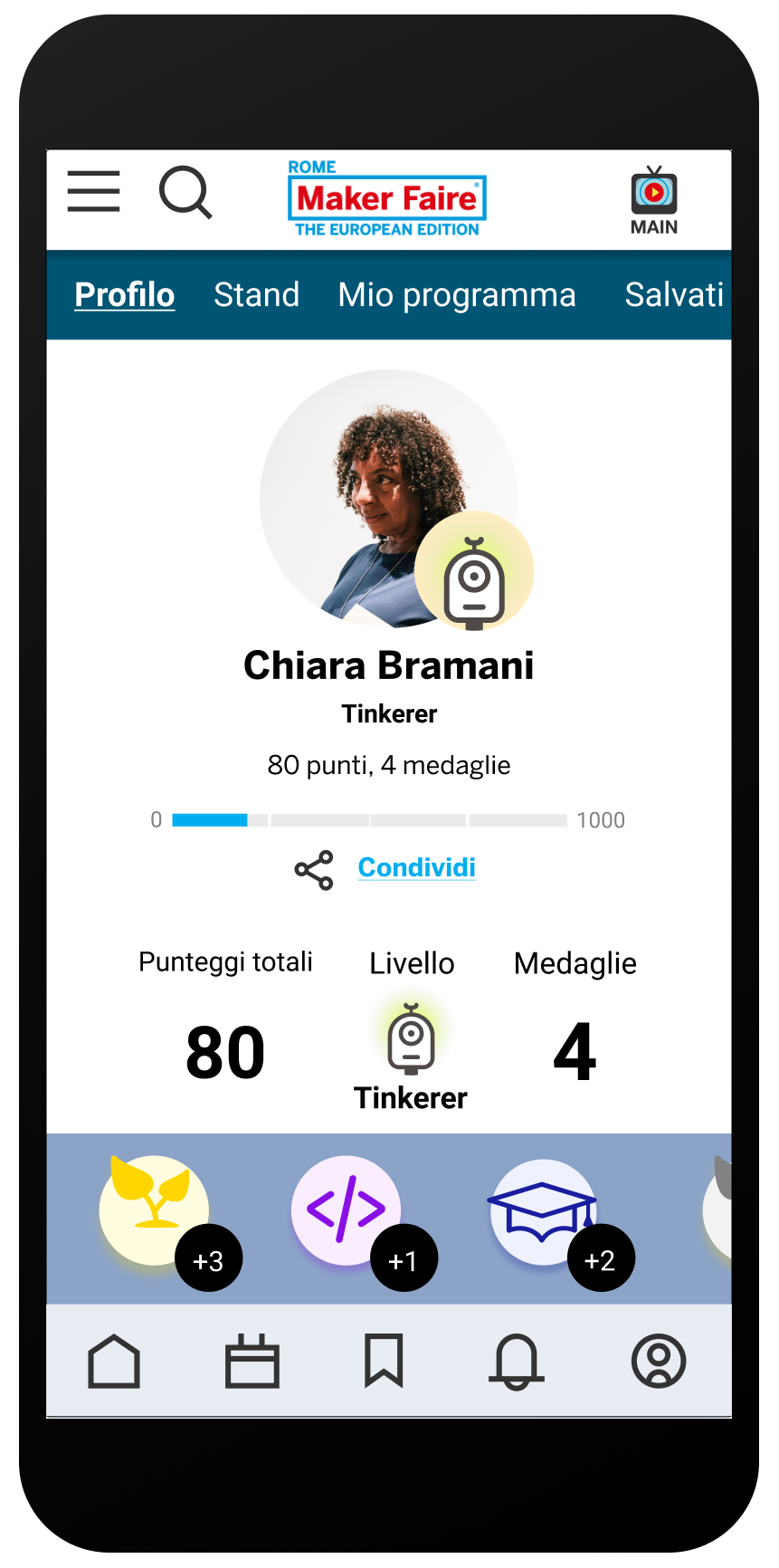Open the purple coding medal badge
Viewport: 779px width, 1568px height.
click(346, 1210)
